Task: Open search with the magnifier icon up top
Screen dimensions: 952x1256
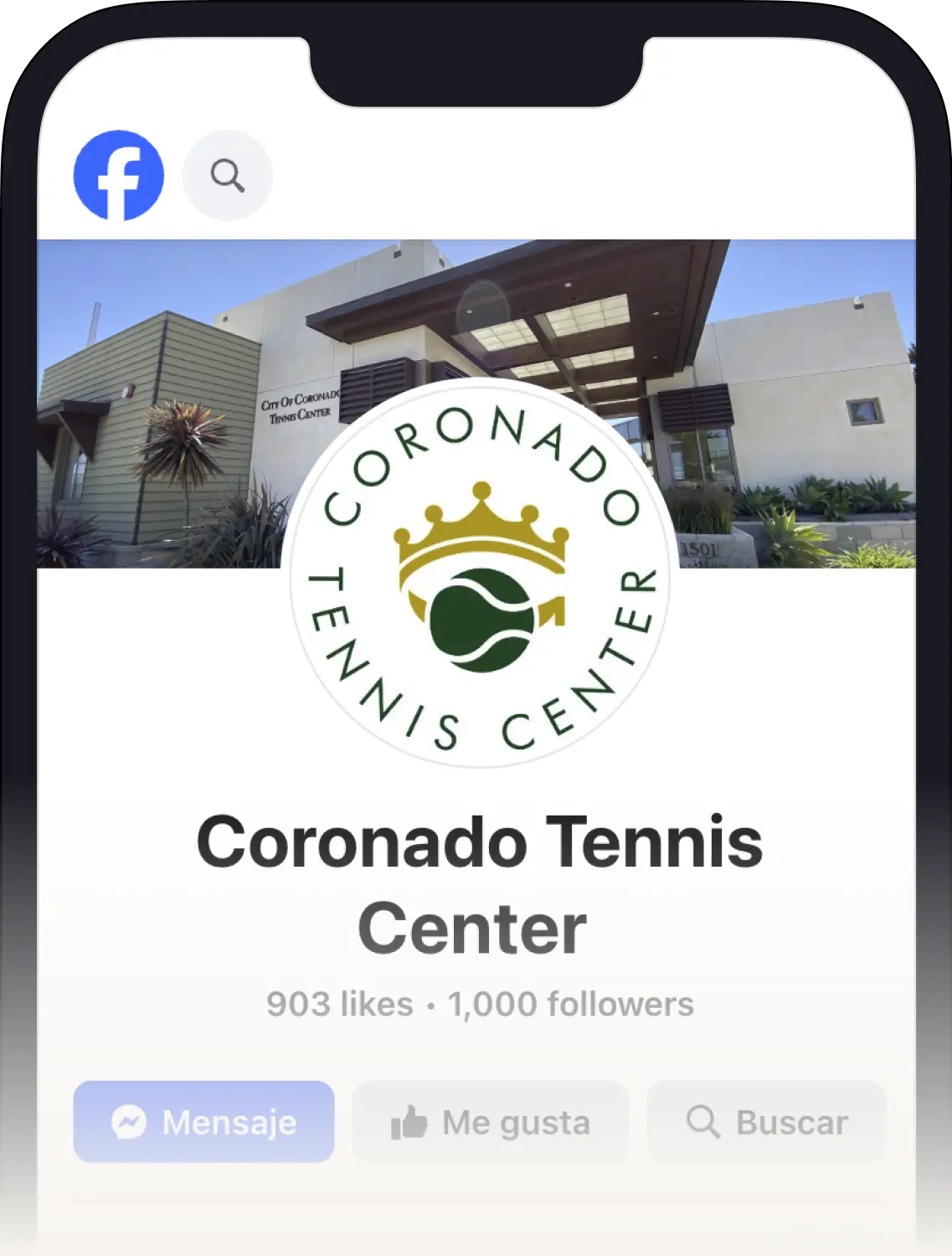Action: tap(227, 173)
